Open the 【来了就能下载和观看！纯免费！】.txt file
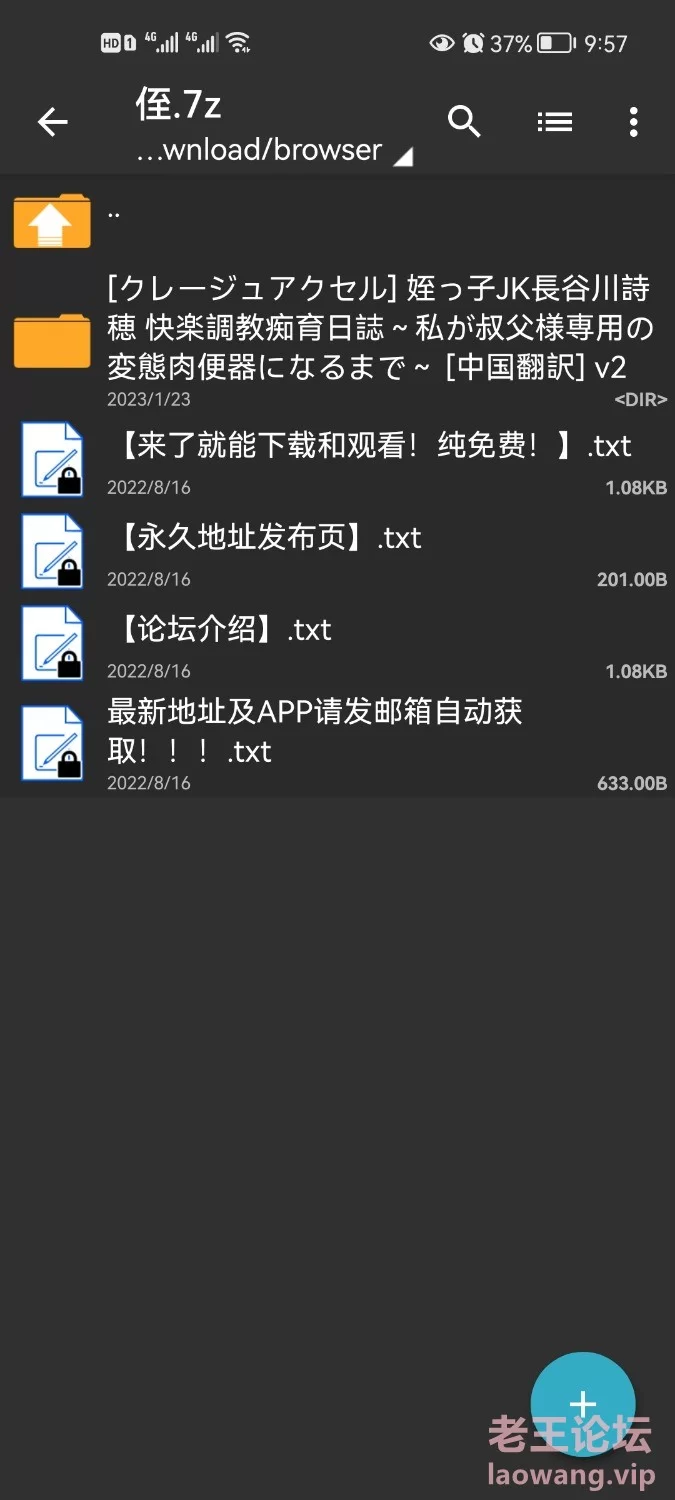The image size is (675, 1500). point(337,460)
